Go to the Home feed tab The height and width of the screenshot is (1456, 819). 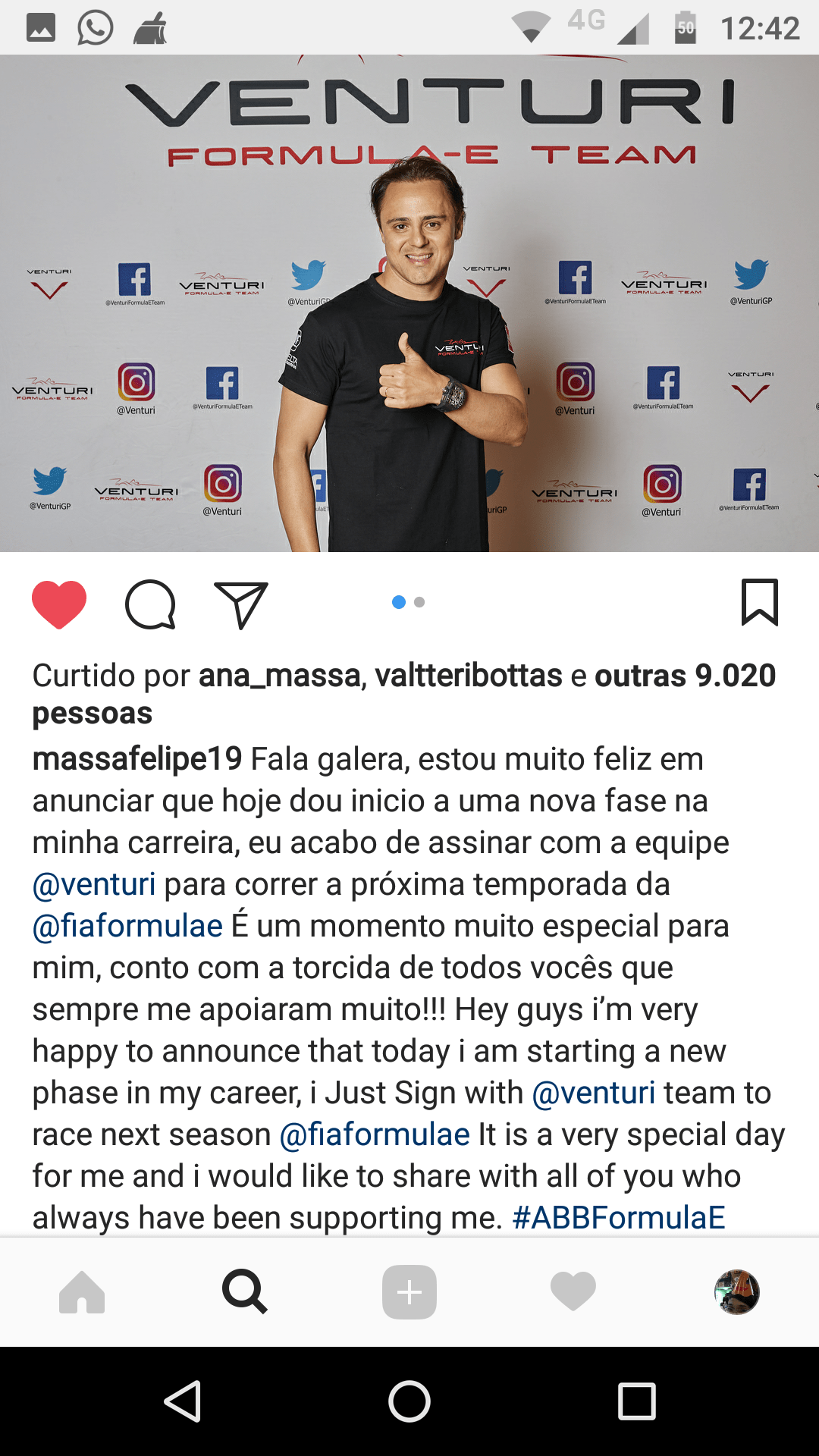[82, 1291]
